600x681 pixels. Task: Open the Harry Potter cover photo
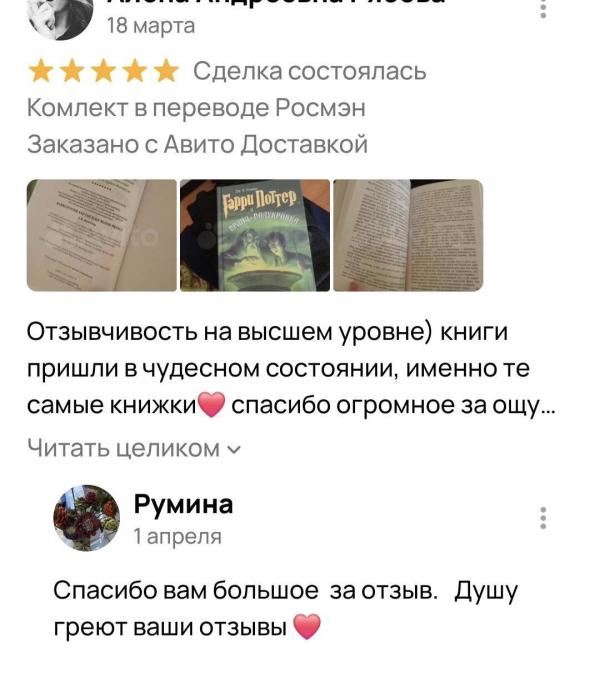[x=255, y=235]
